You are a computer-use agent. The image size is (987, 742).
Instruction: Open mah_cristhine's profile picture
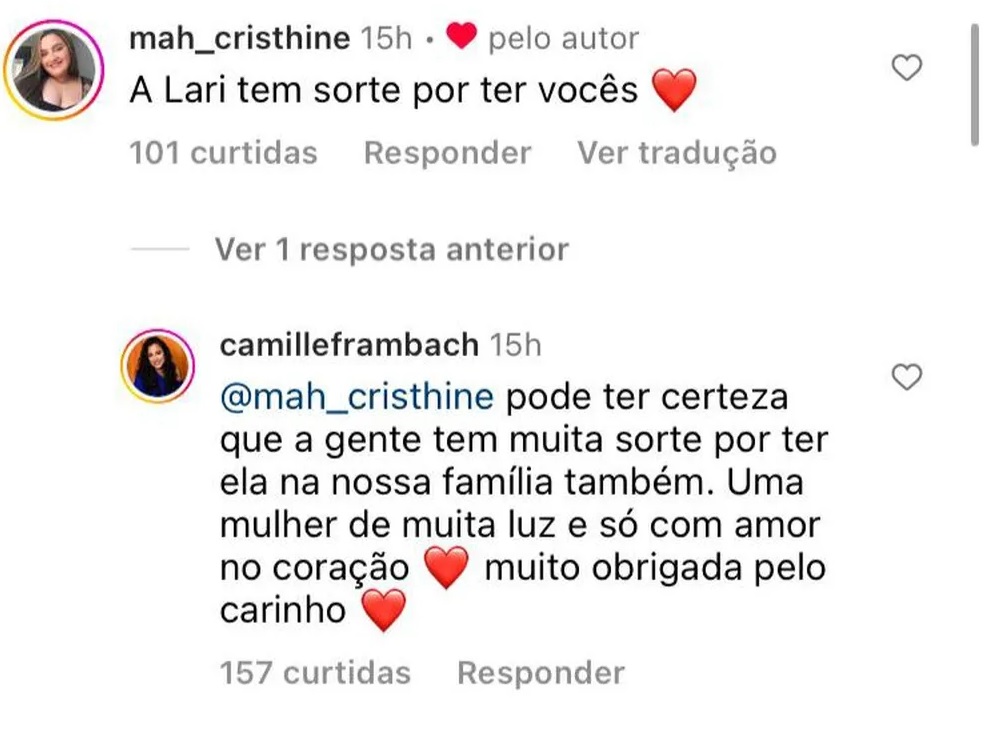pos(54,70)
